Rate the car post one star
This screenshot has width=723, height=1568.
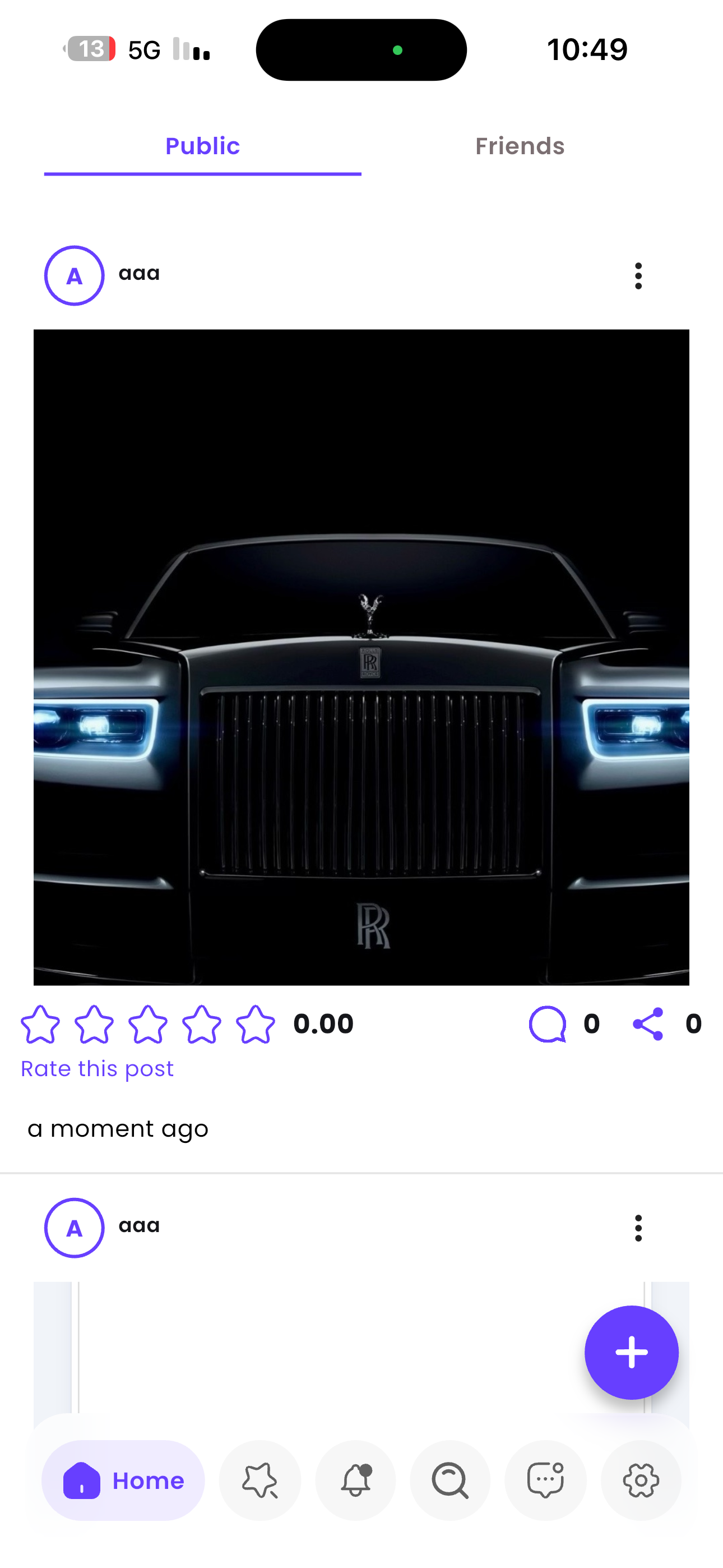click(40, 1024)
